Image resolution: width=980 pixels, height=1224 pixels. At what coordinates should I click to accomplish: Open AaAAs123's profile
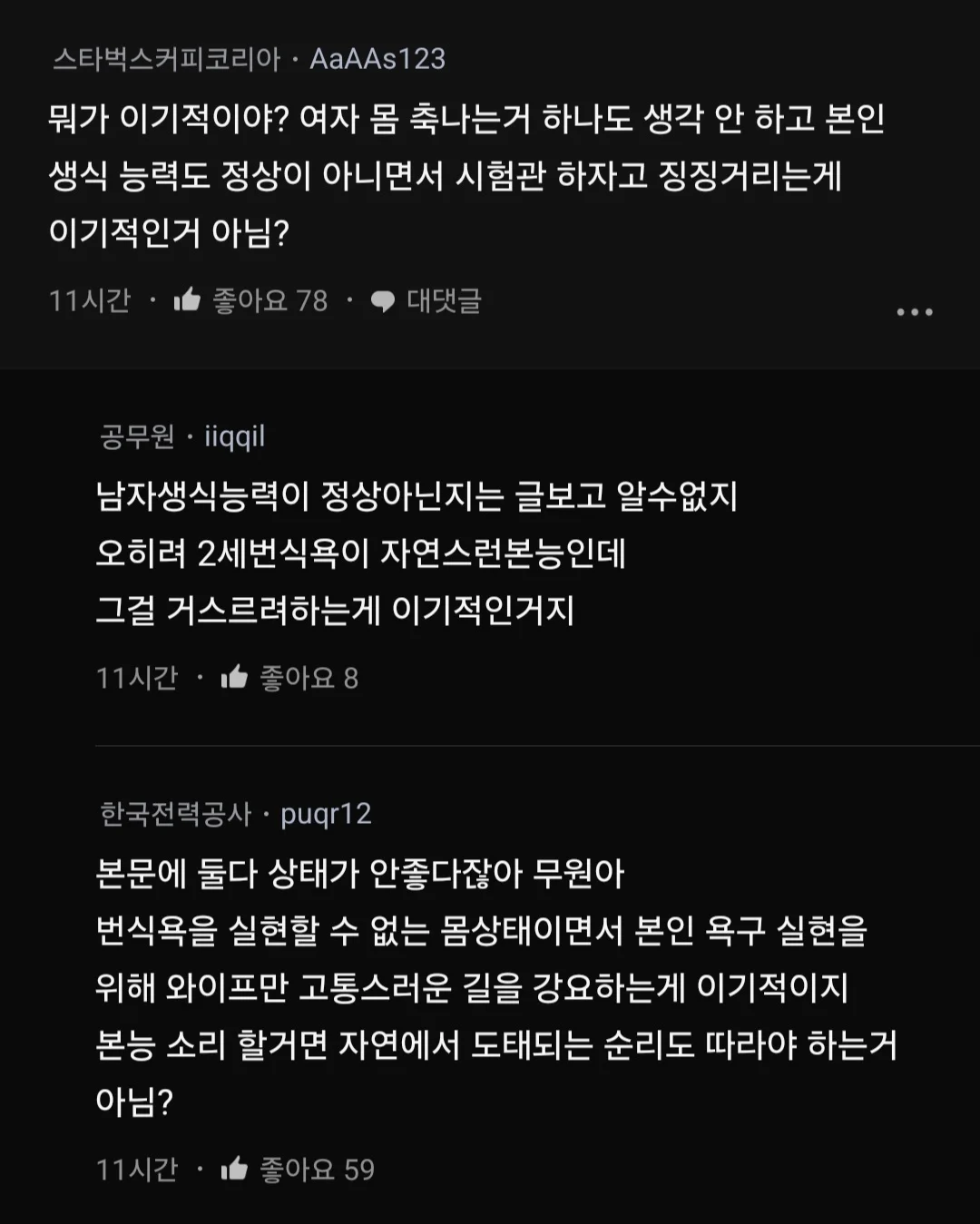coord(377,59)
